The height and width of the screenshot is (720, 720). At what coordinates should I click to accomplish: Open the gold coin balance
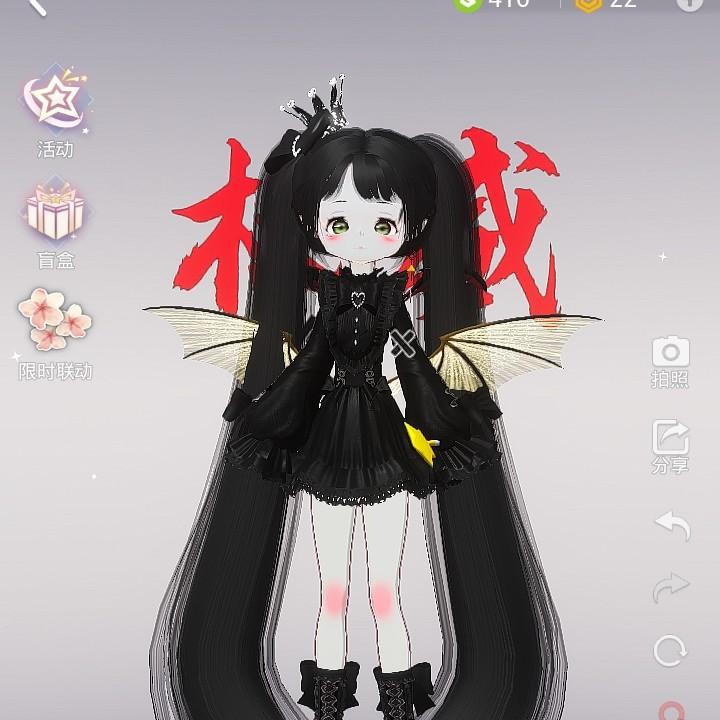[607, 4]
